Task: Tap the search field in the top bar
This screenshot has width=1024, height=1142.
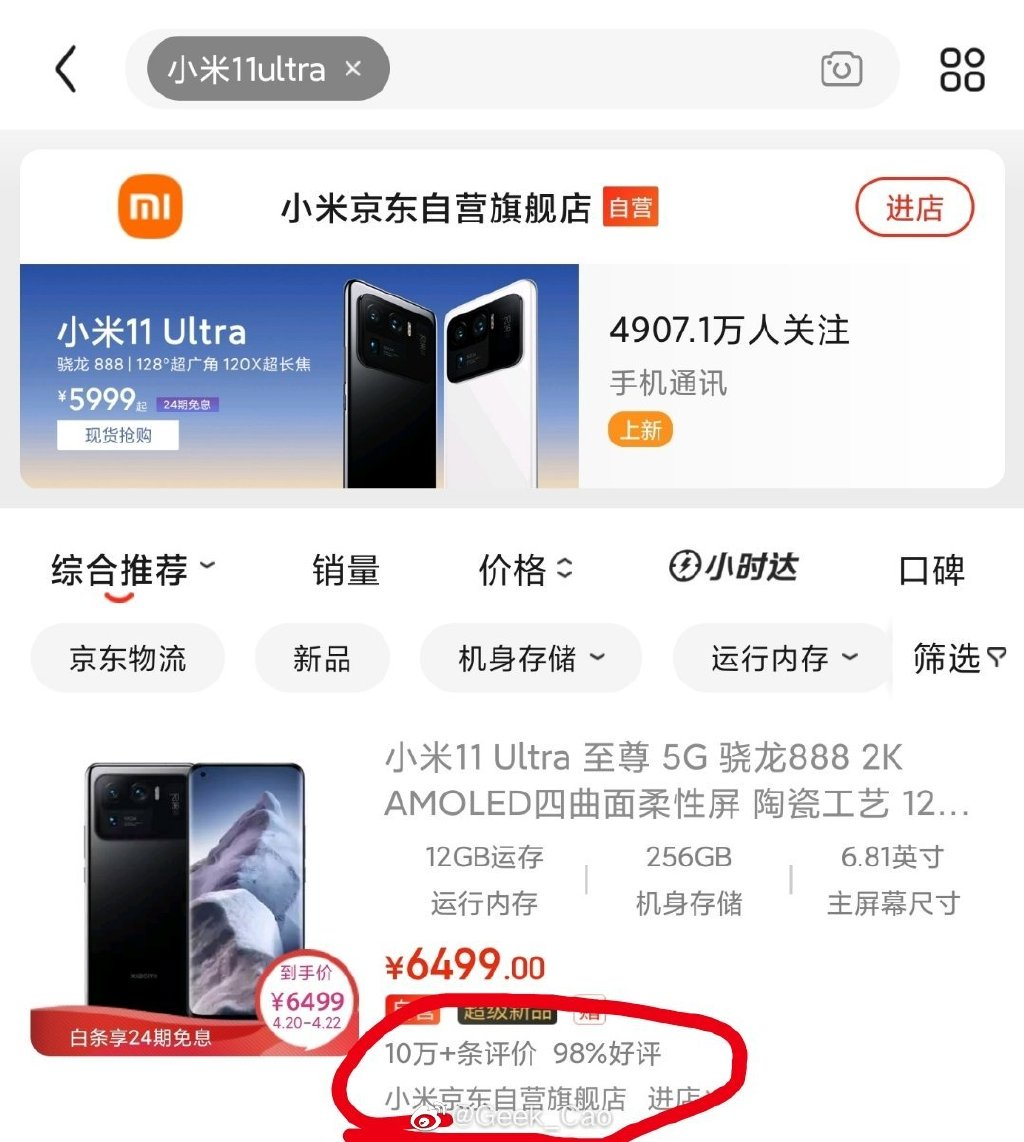Action: point(600,69)
